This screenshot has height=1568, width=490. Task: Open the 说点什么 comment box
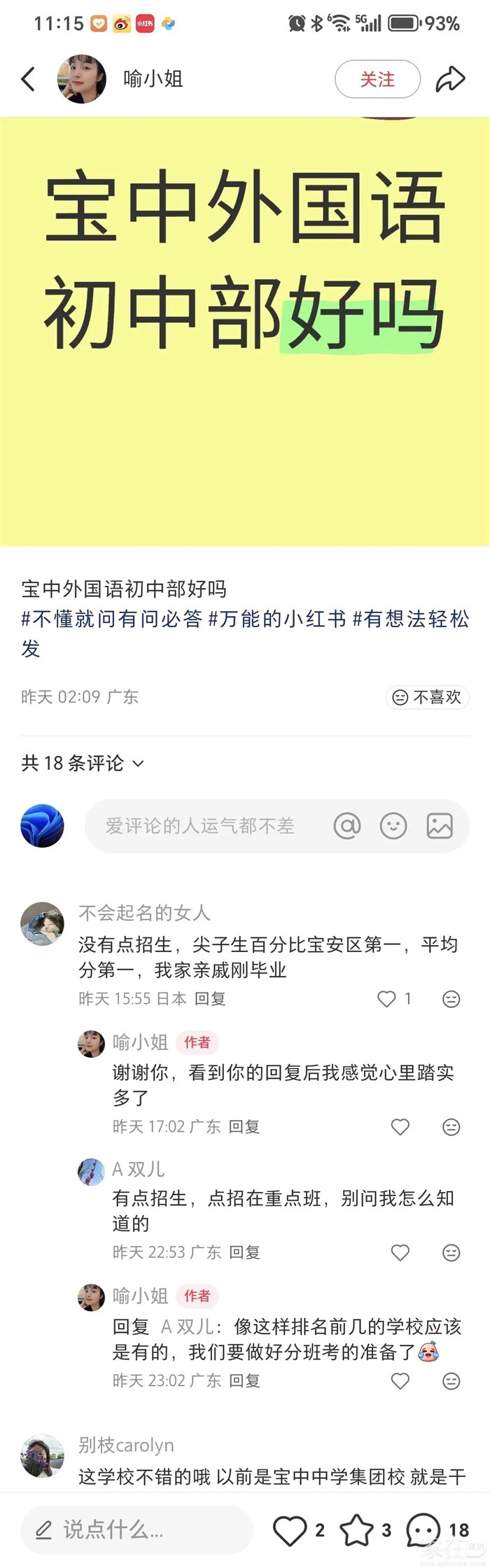pos(136,1529)
